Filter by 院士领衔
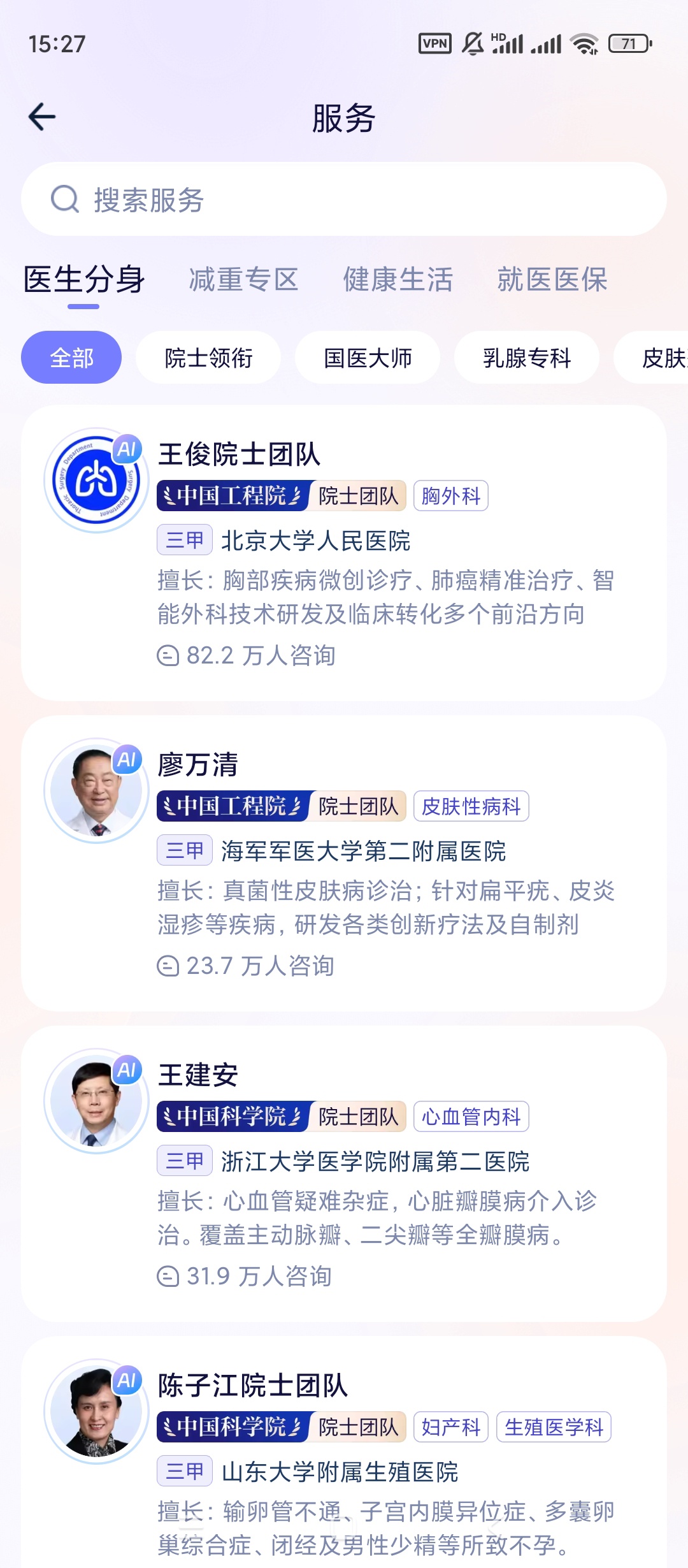The image size is (688, 1568). 208,358
